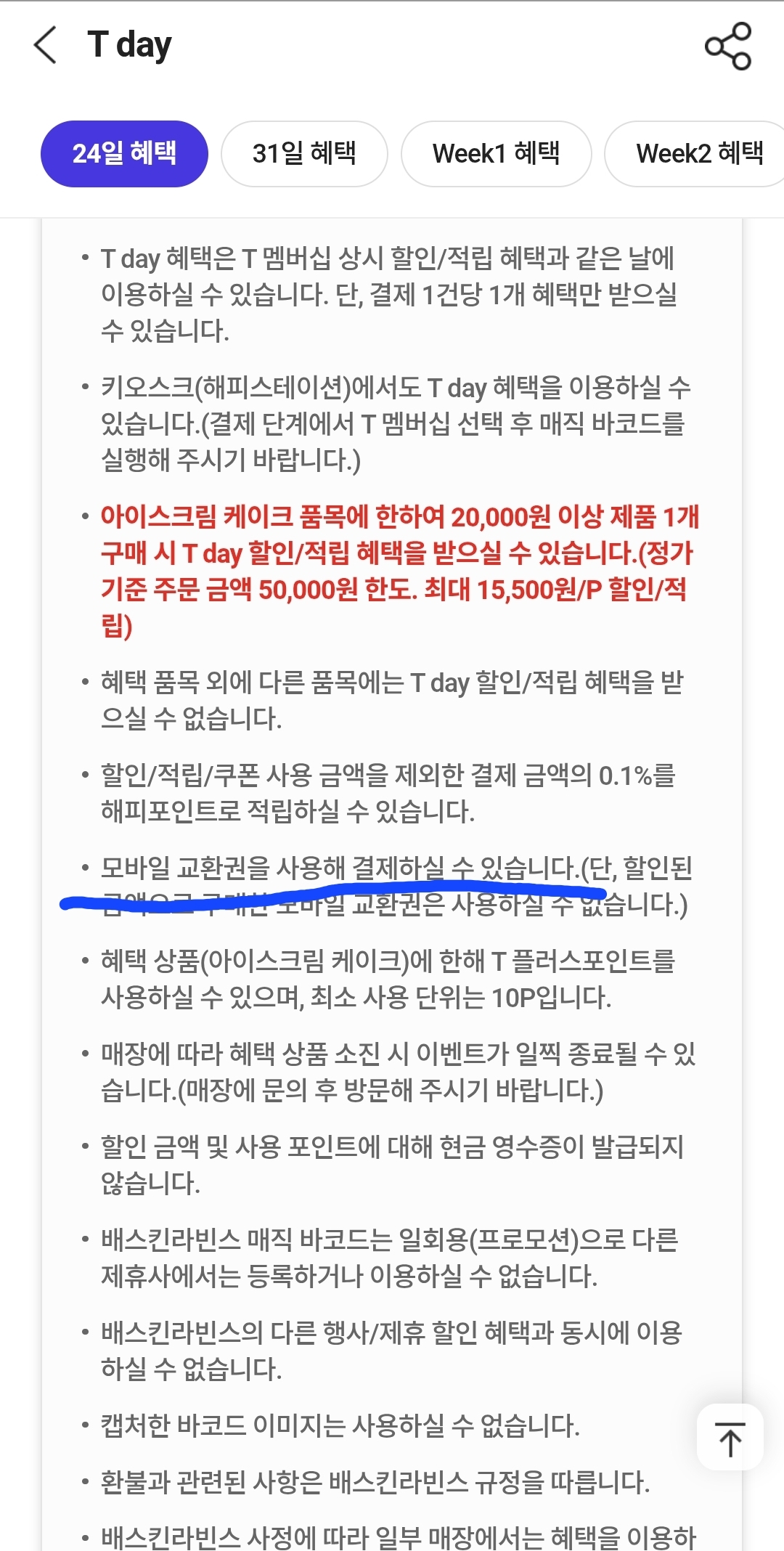Jump to top with arrow button
The height and width of the screenshot is (1551, 784).
pyautogui.click(x=730, y=1438)
